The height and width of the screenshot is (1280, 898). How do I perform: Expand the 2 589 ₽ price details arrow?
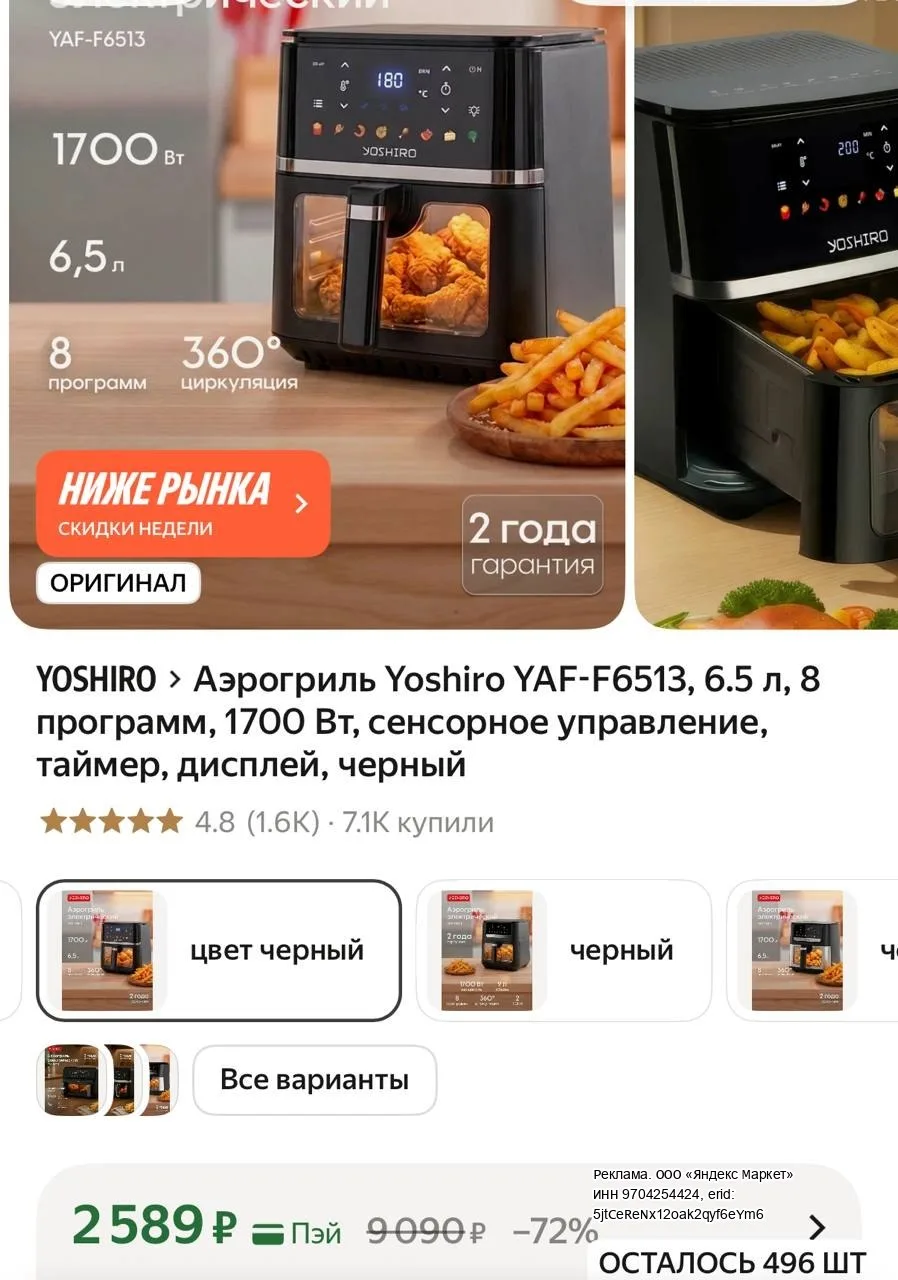coord(817,1227)
